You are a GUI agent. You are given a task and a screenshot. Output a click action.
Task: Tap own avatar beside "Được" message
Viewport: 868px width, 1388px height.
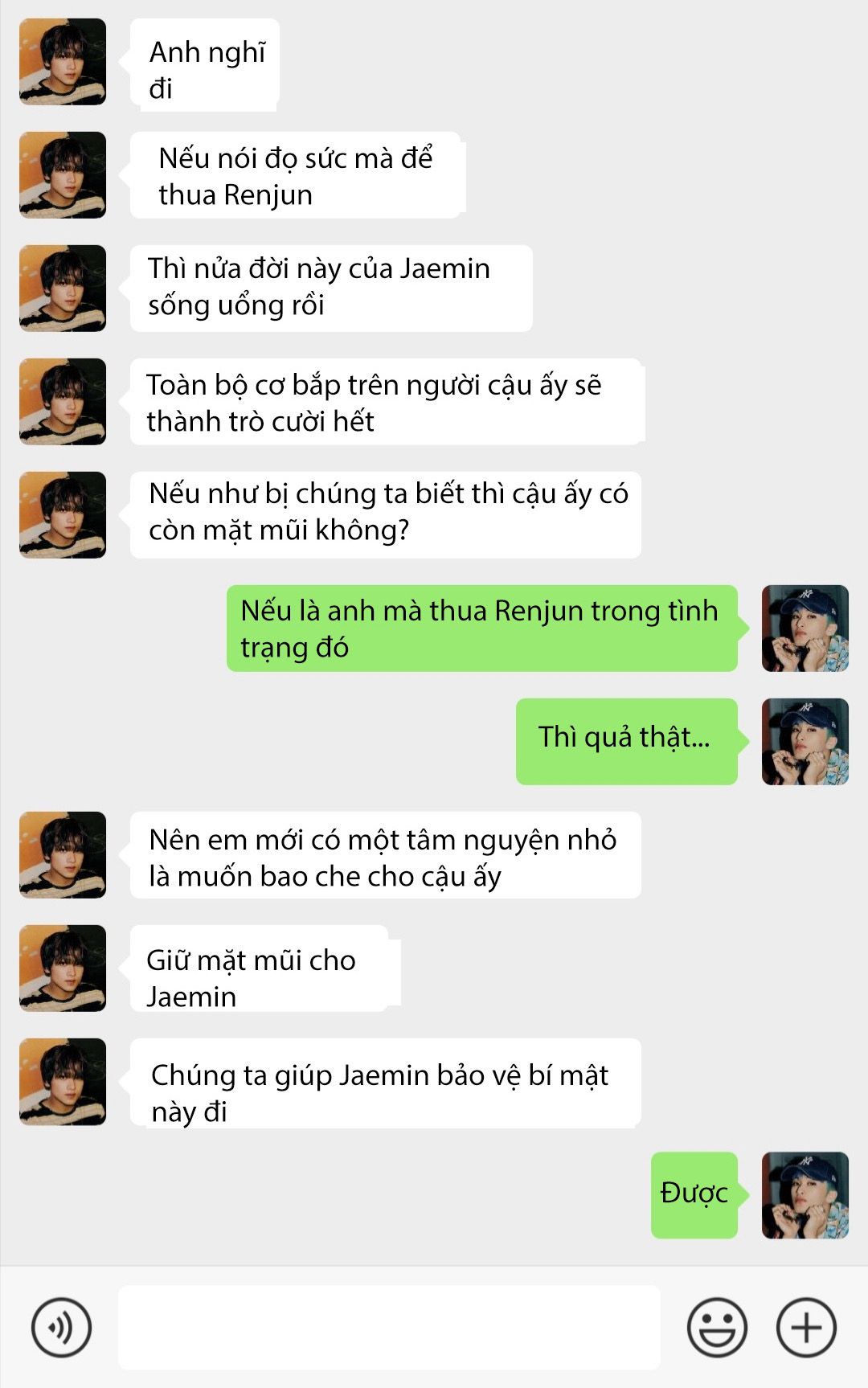pos(805,1194)
